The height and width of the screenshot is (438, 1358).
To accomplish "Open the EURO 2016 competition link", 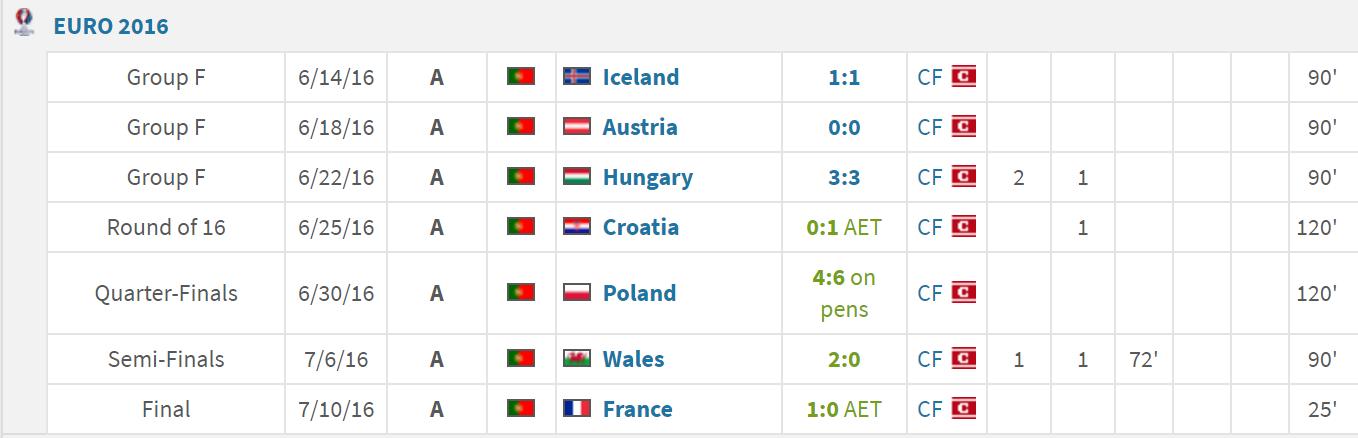I will (110, 26).
